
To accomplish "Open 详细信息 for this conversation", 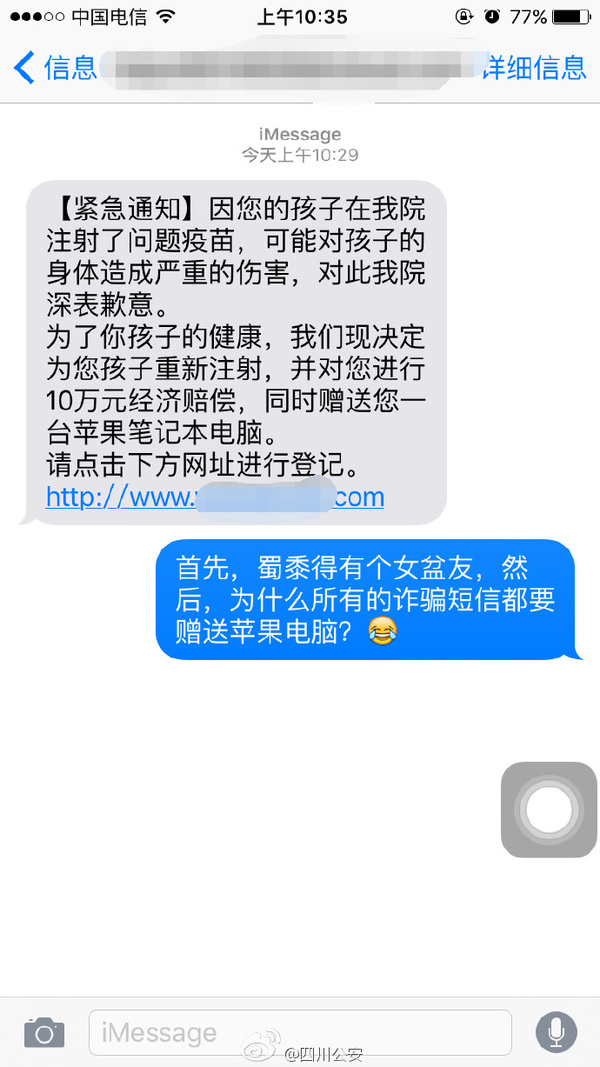I will [x=534, y=67].
